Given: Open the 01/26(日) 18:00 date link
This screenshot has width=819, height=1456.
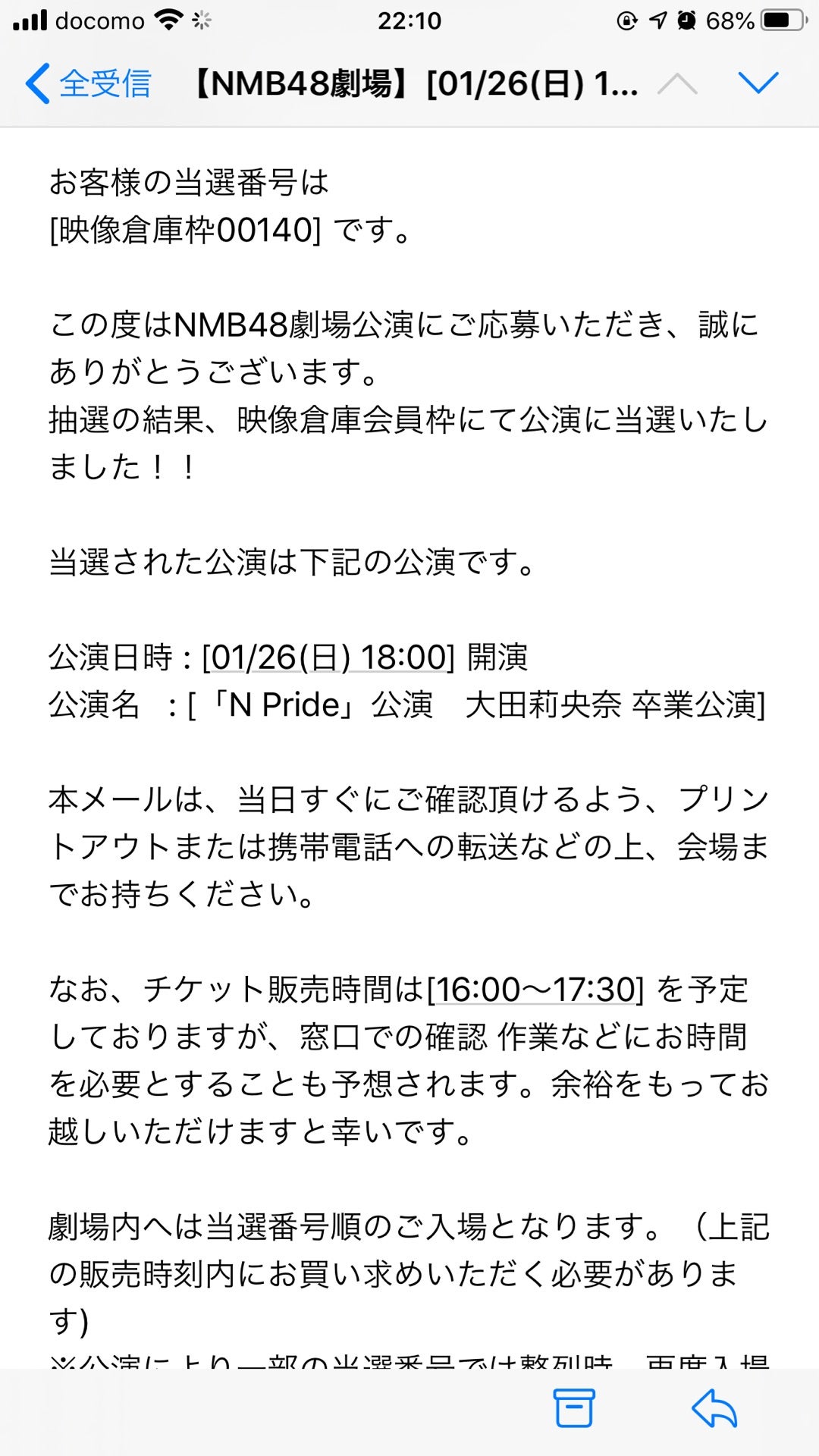Looking at the screenshot, I should point(328,657).
